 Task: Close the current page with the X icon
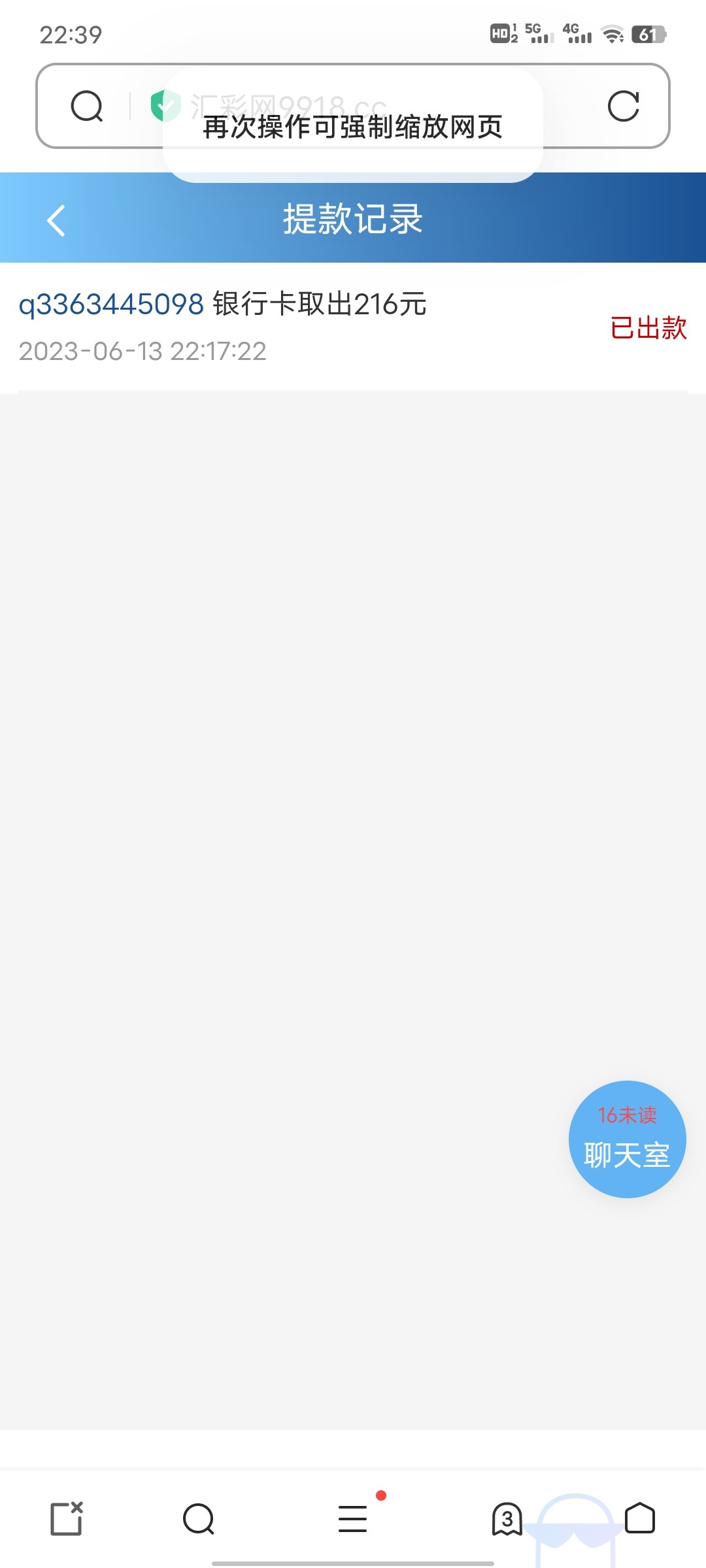pos(67,1518)
